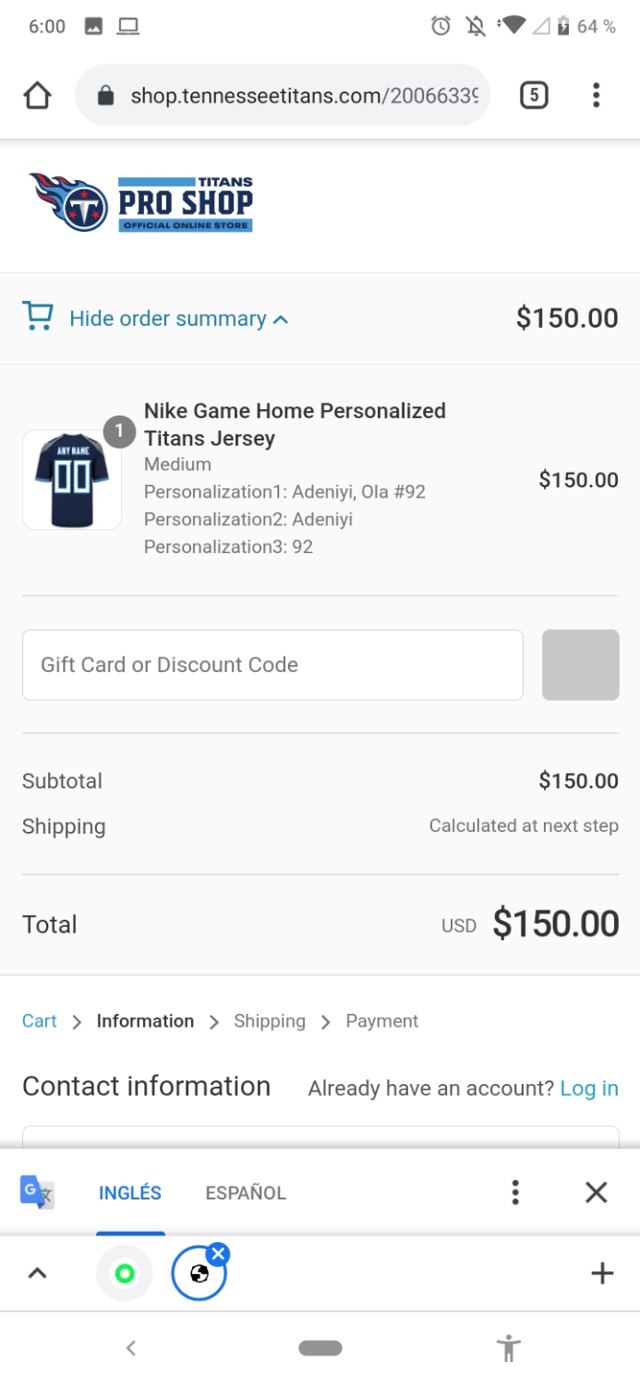
Task: Close the selected tab in the group
Action: 219,1253
